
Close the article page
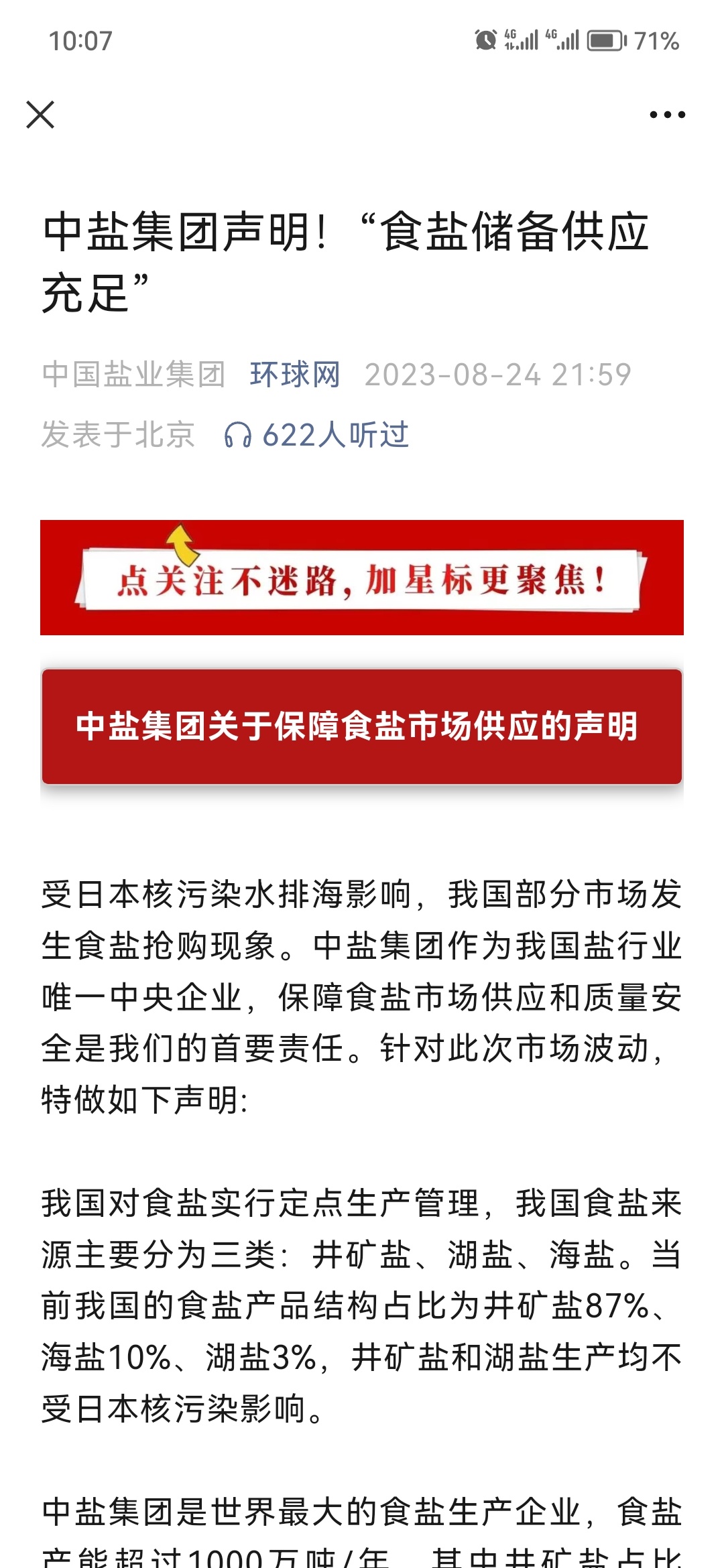[40, 115]
